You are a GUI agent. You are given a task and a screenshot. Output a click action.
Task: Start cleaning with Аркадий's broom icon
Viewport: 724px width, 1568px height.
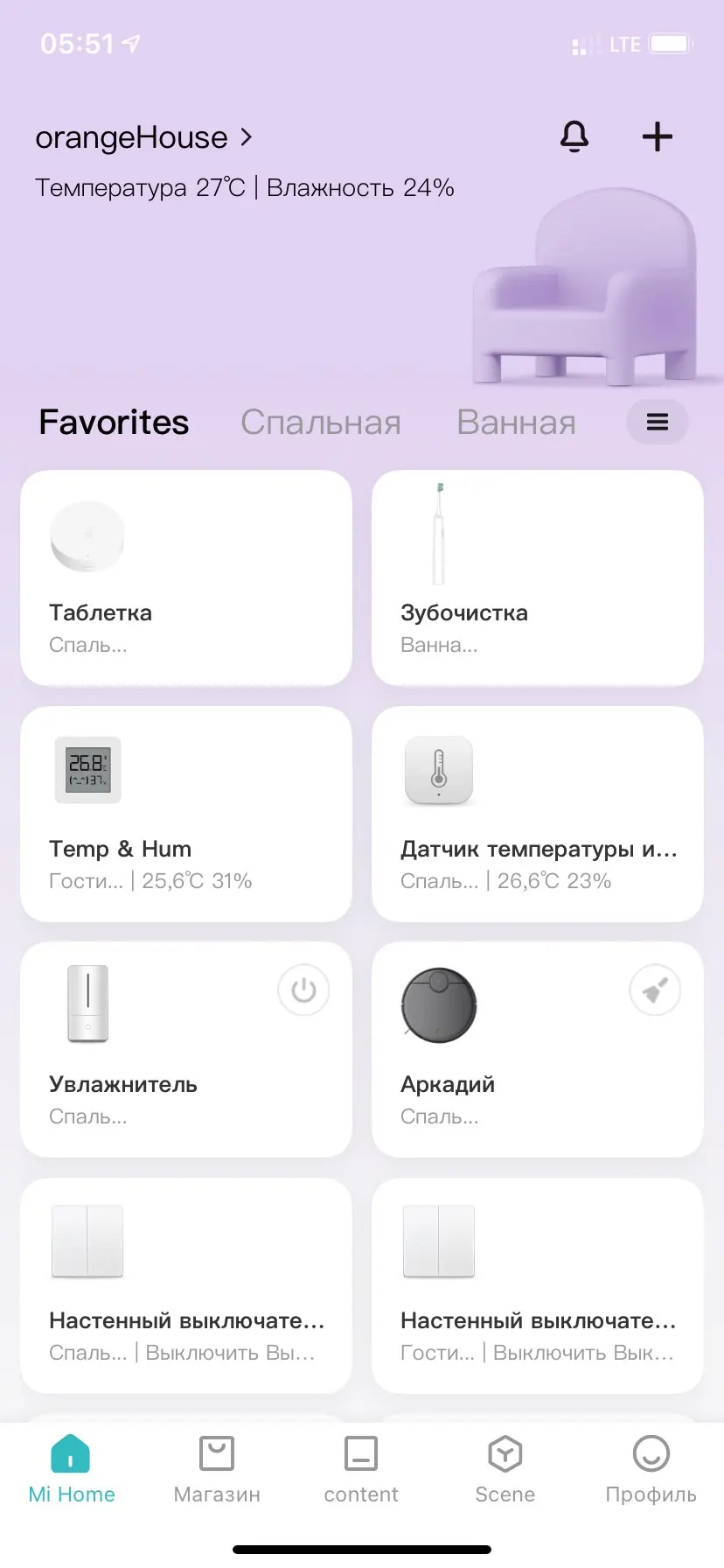655,990
